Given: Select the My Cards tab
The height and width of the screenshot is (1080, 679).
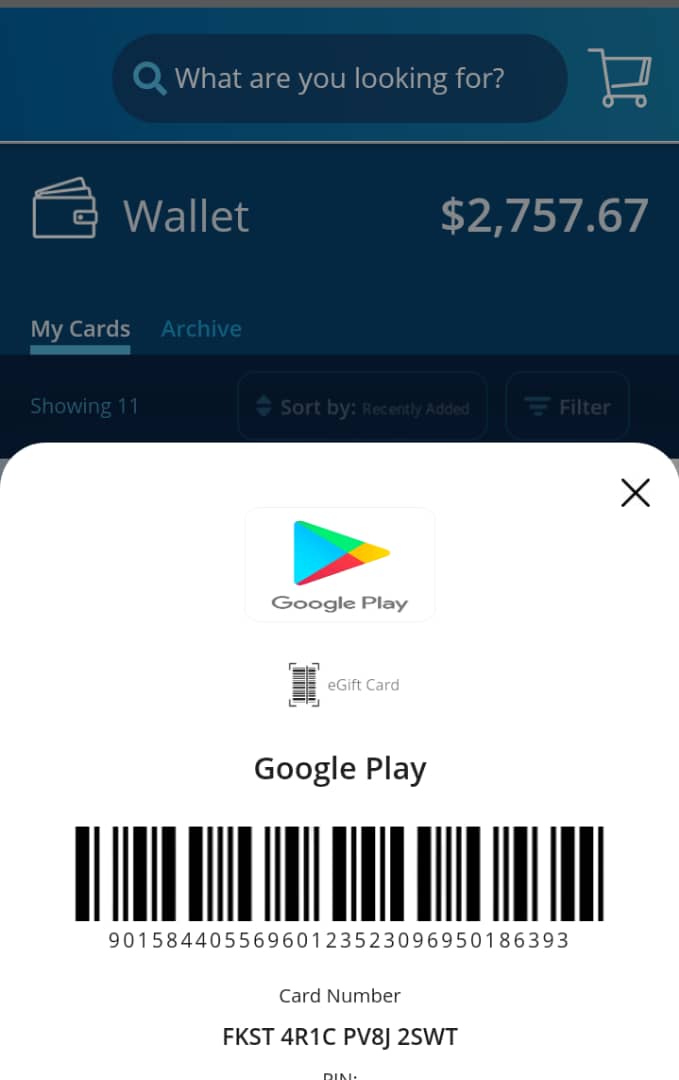Looking at the screenshot, I should coord(80,329).
